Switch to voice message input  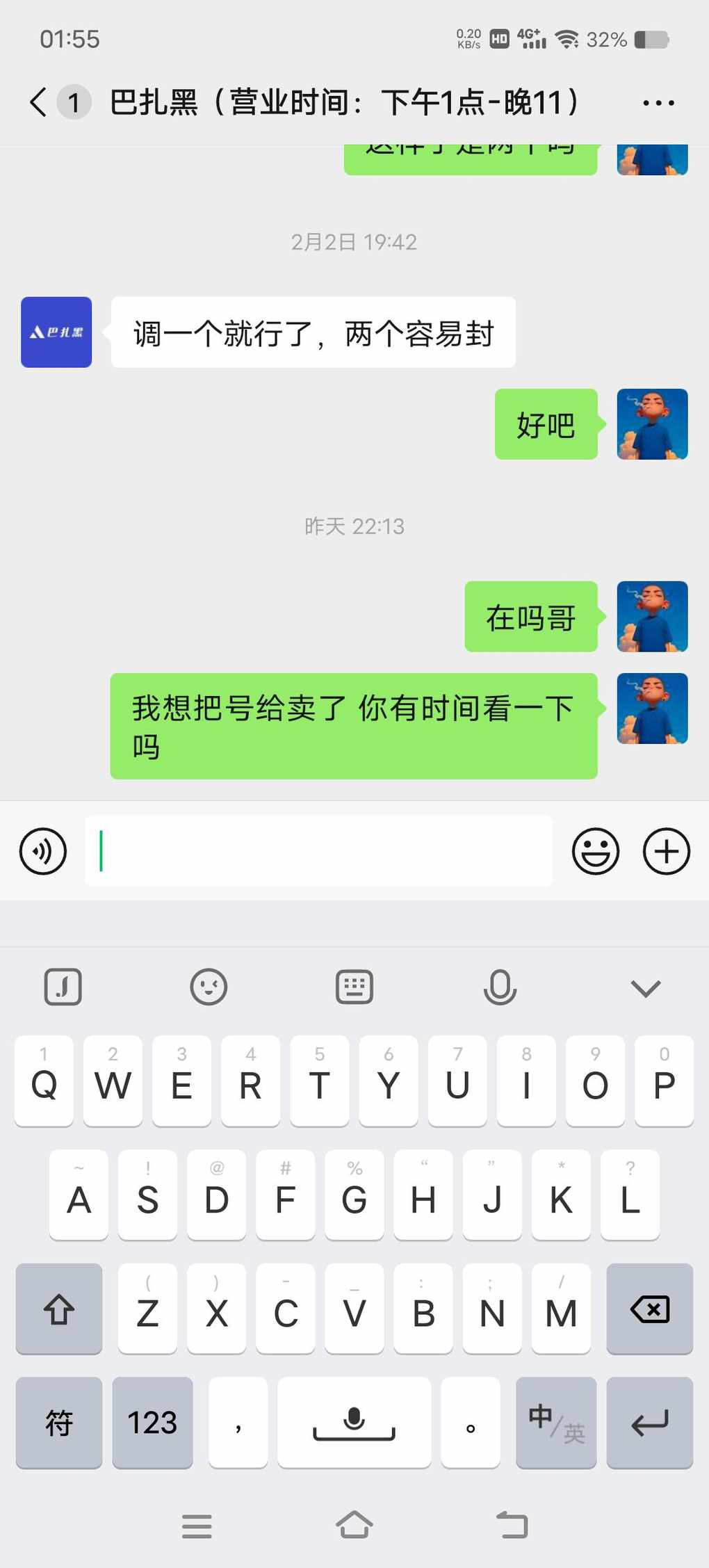[x=43, y=850]
